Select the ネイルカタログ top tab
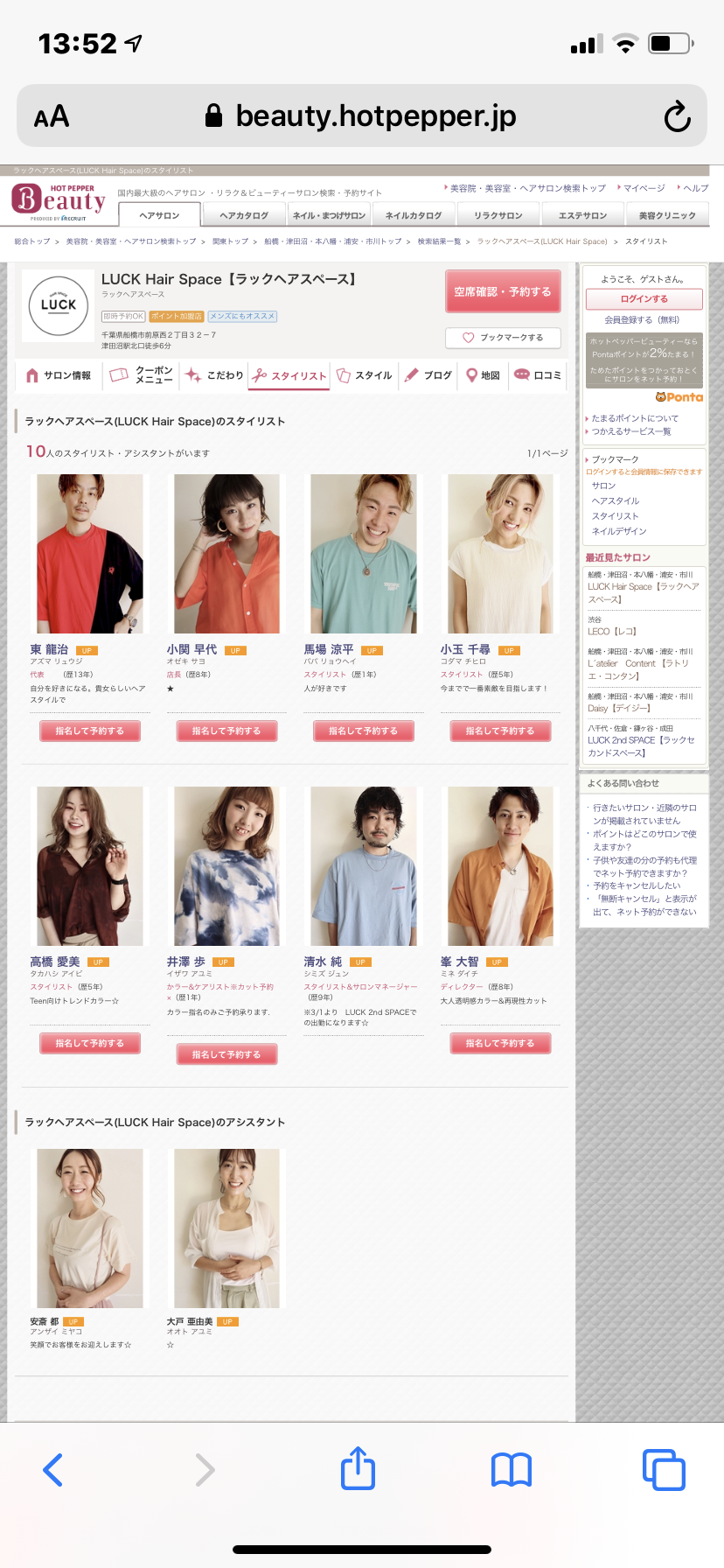 414,215
